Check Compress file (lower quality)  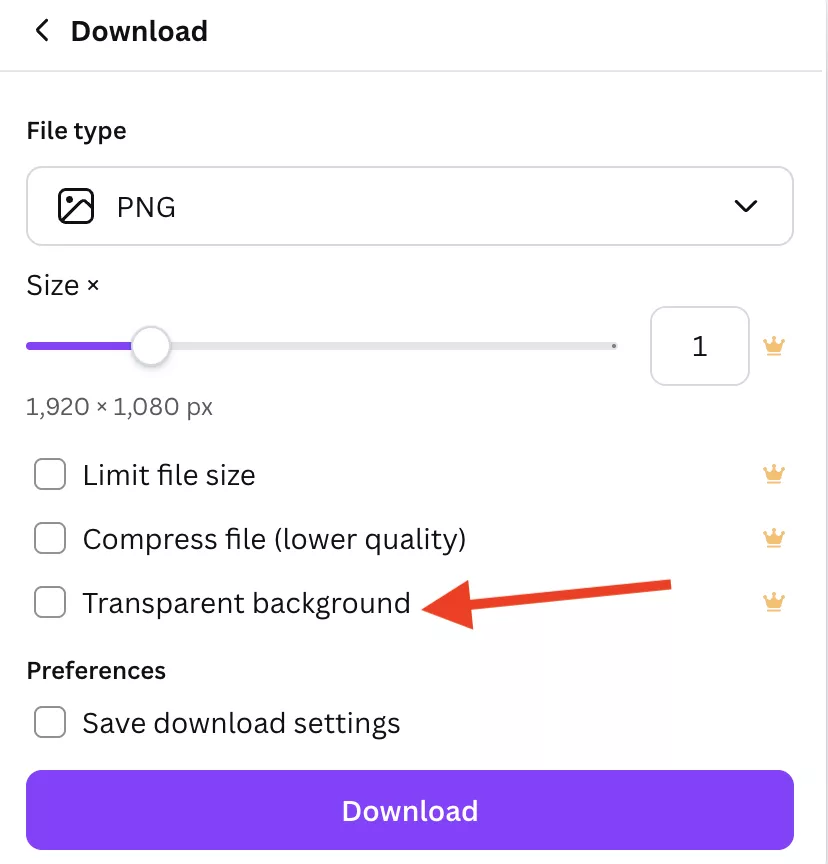(50, 539)
